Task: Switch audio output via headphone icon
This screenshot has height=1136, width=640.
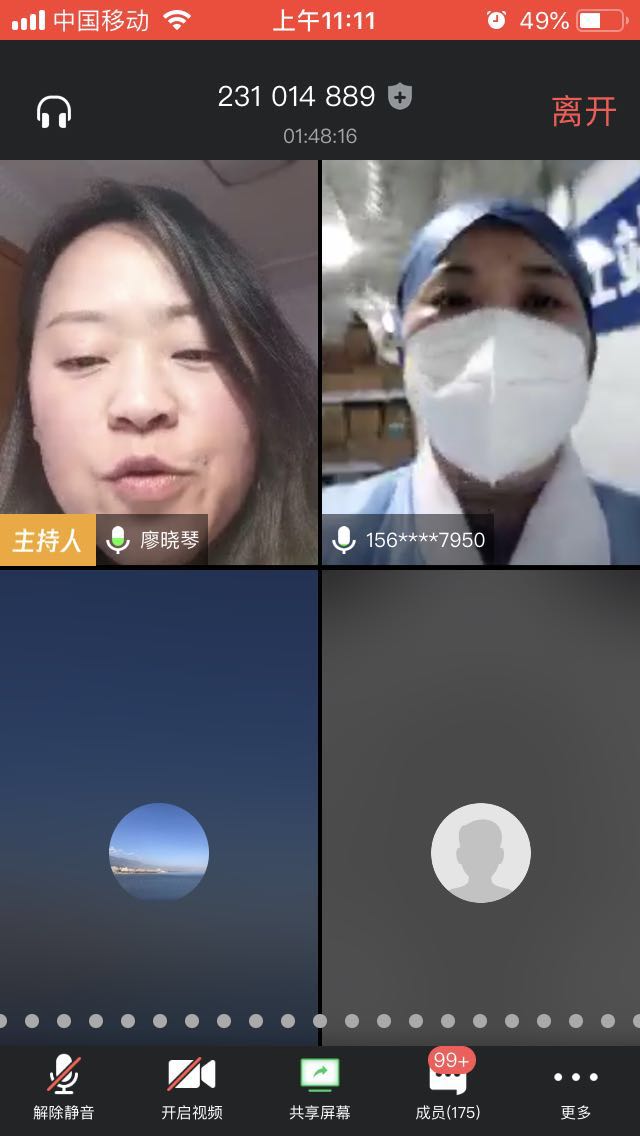Action: click(54, 111)
